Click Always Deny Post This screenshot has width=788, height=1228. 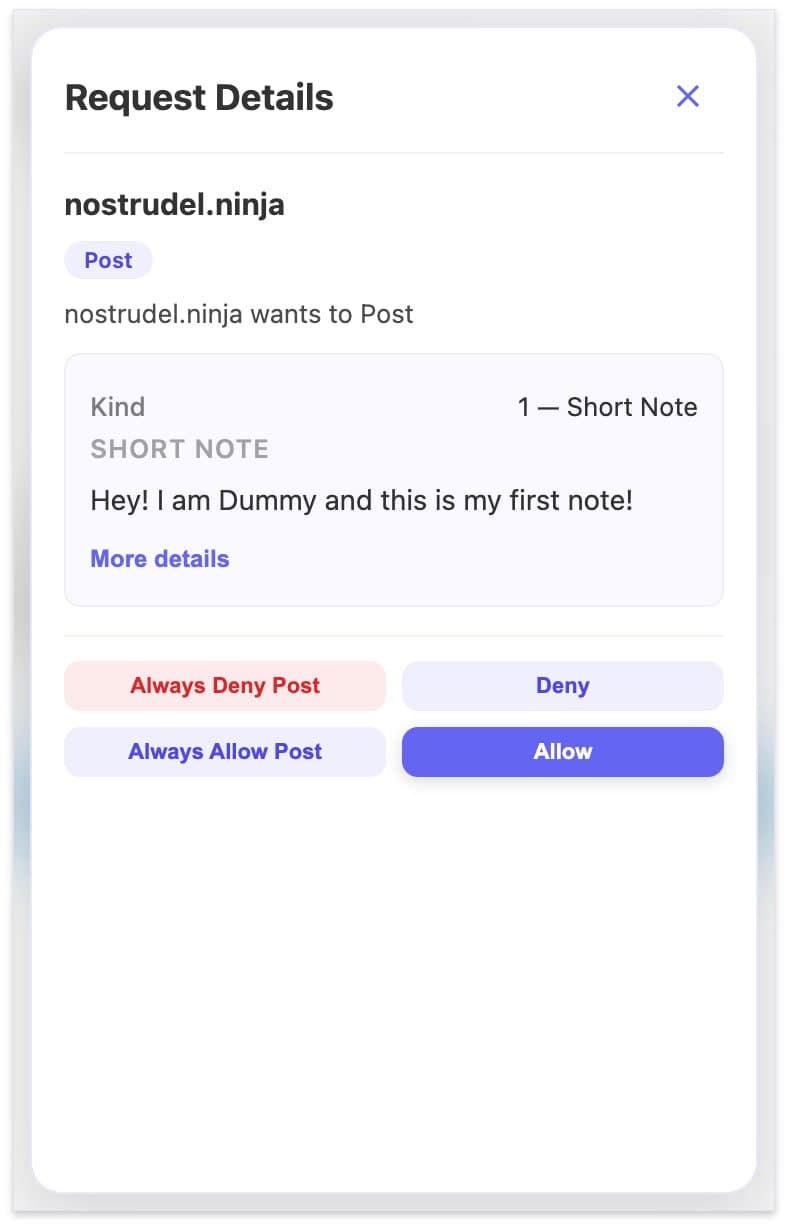pyautogui.click(x=224, y=685)
